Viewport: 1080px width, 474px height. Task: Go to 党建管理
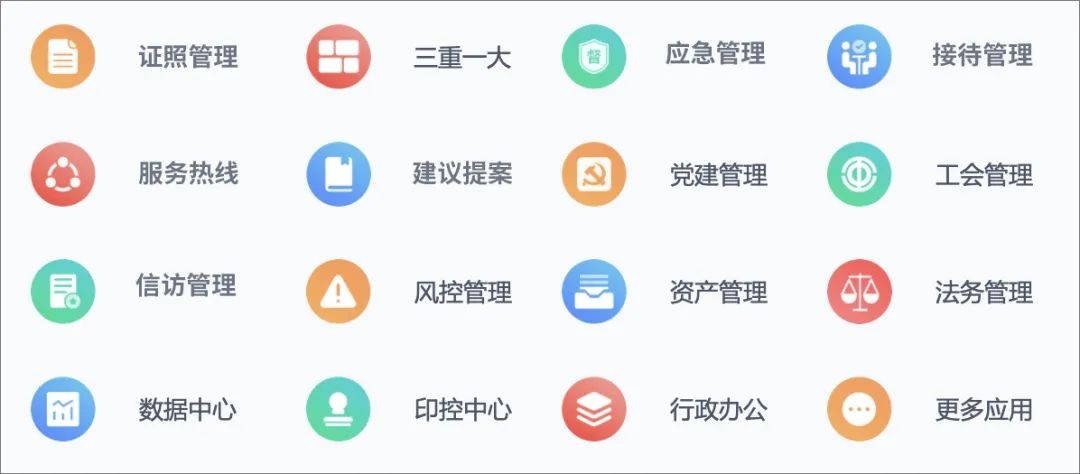click(594, 174)
